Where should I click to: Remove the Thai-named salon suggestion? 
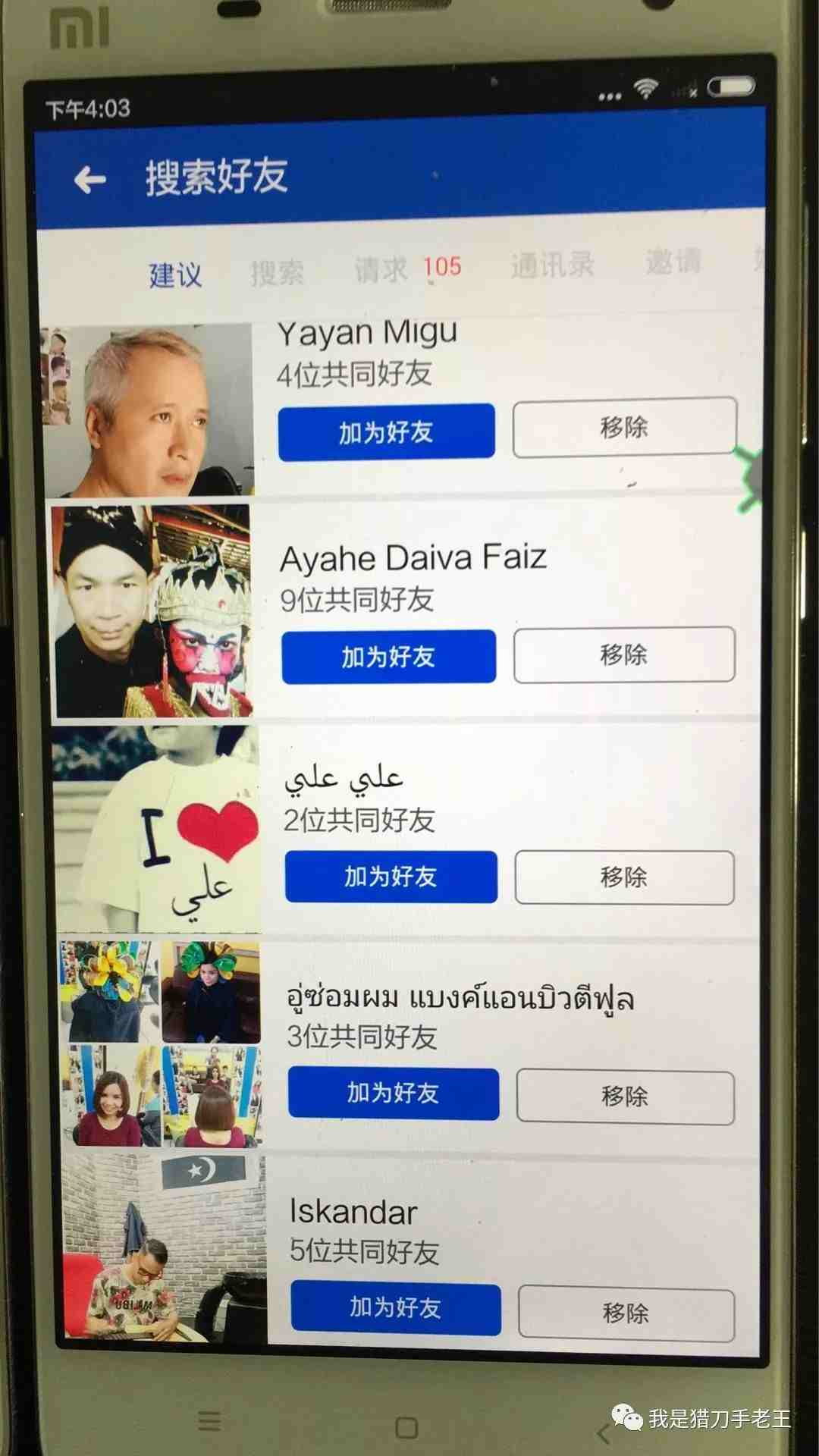[x=625, y=1097]
